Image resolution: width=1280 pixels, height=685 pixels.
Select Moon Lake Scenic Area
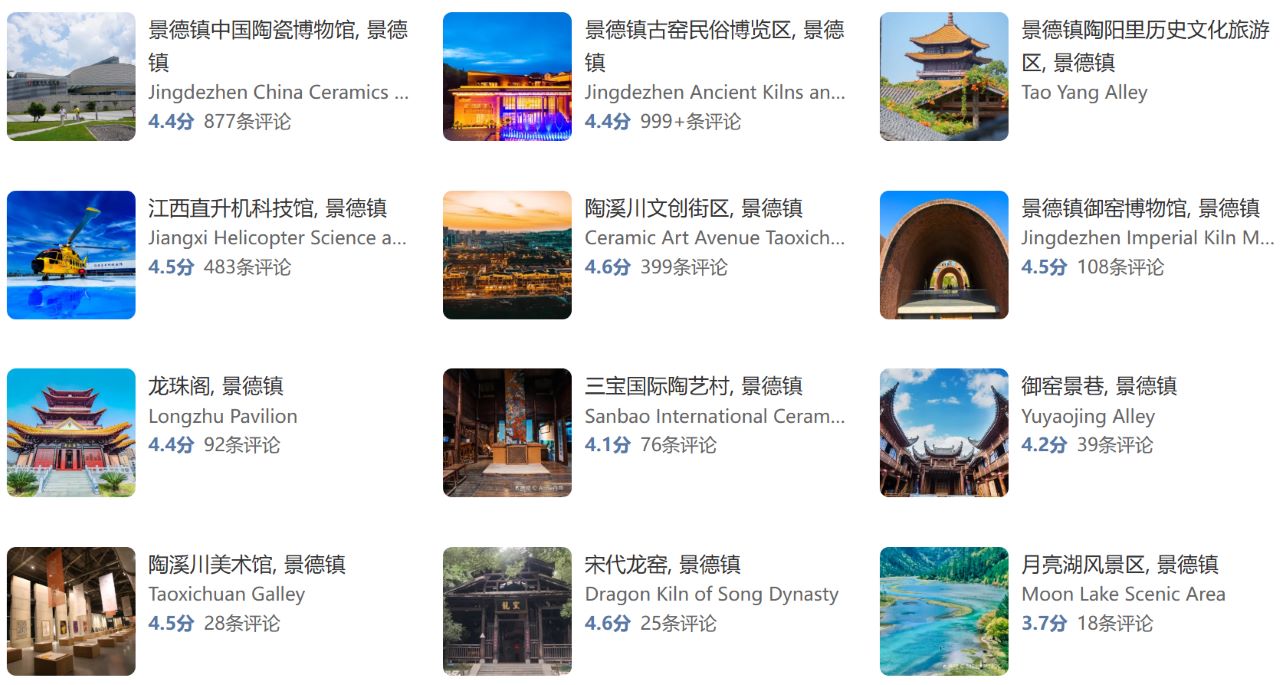tap(1120, 565)
